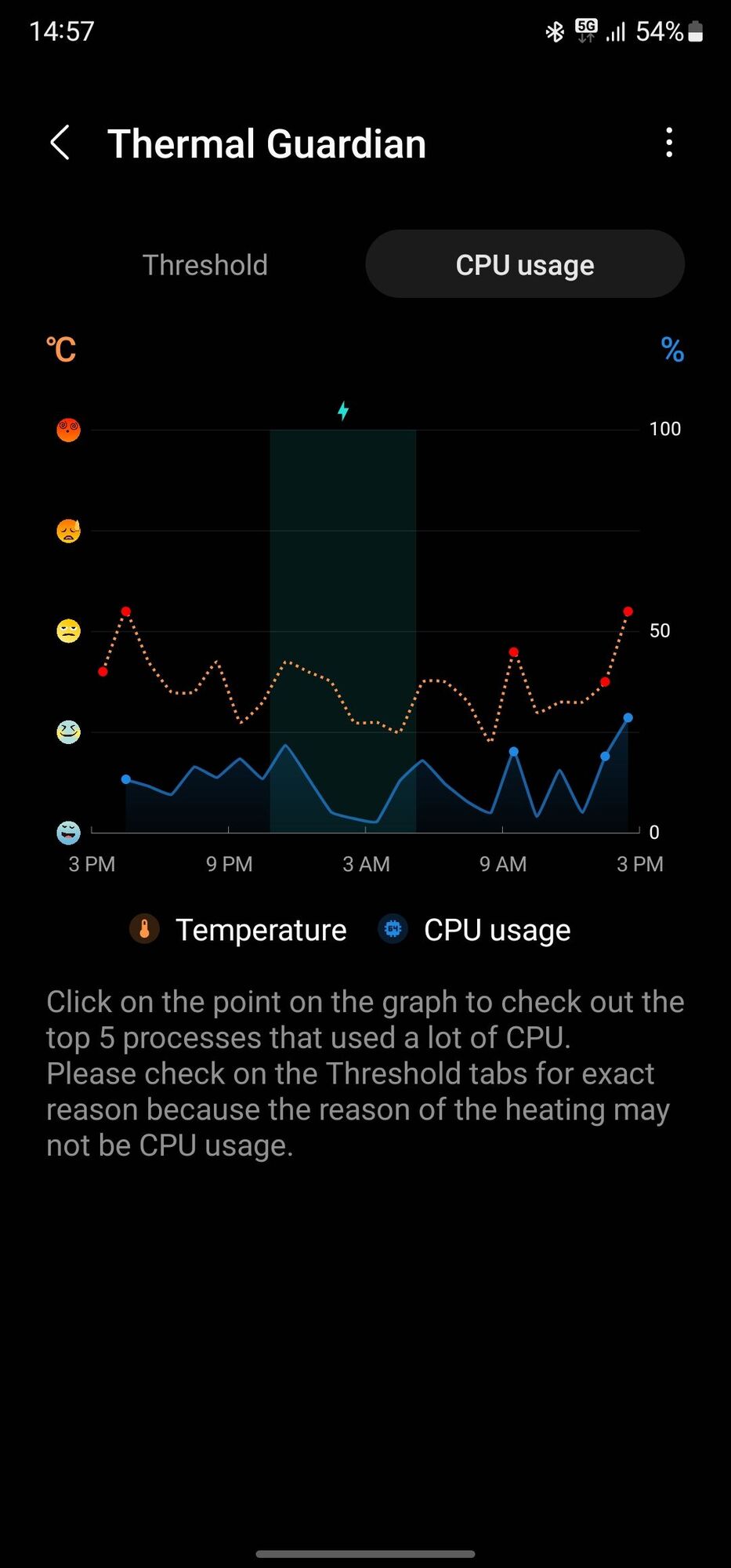Tap the leftmost red temperature point on the graph
This screenshot has height=1568, width=731.
coord(103,672)
